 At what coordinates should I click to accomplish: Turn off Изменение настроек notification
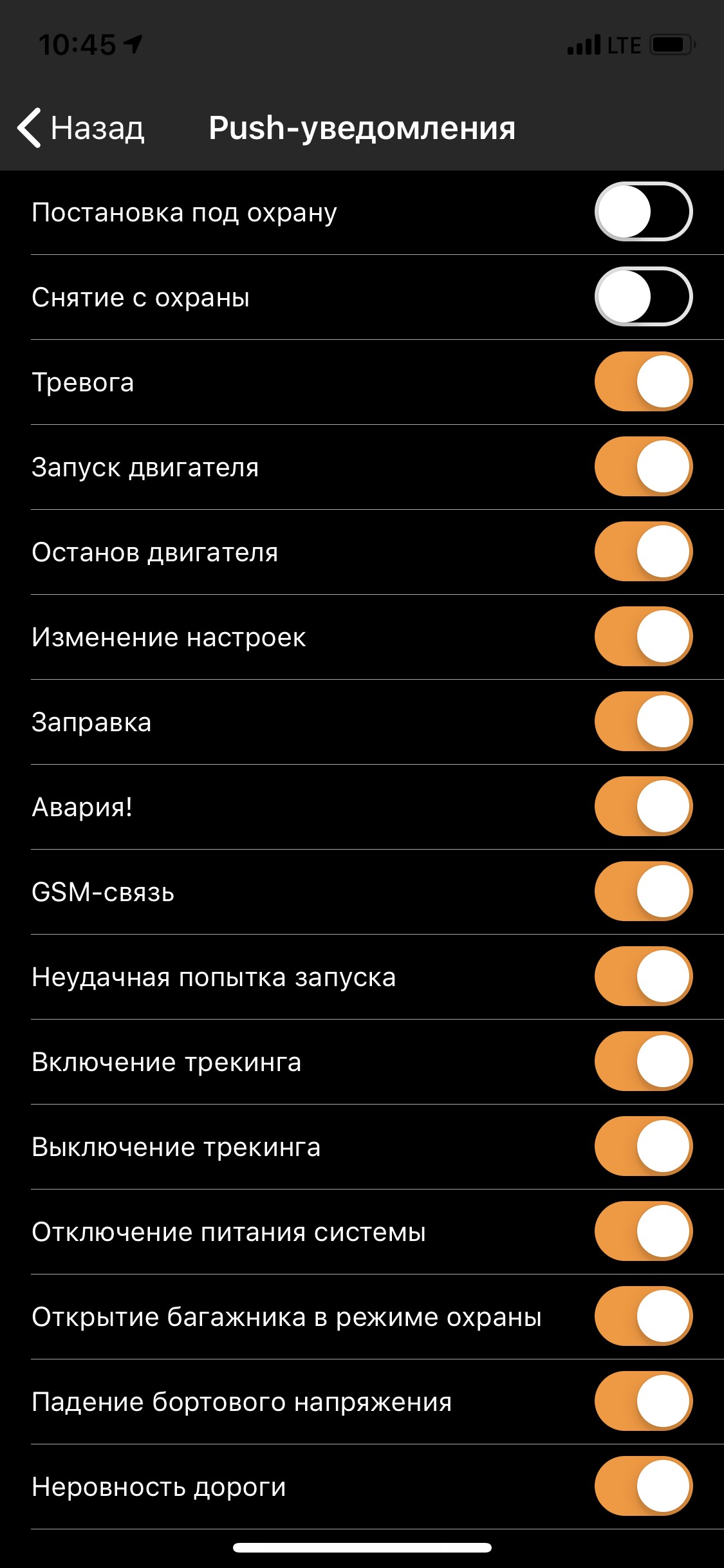[x=643, y=637]
